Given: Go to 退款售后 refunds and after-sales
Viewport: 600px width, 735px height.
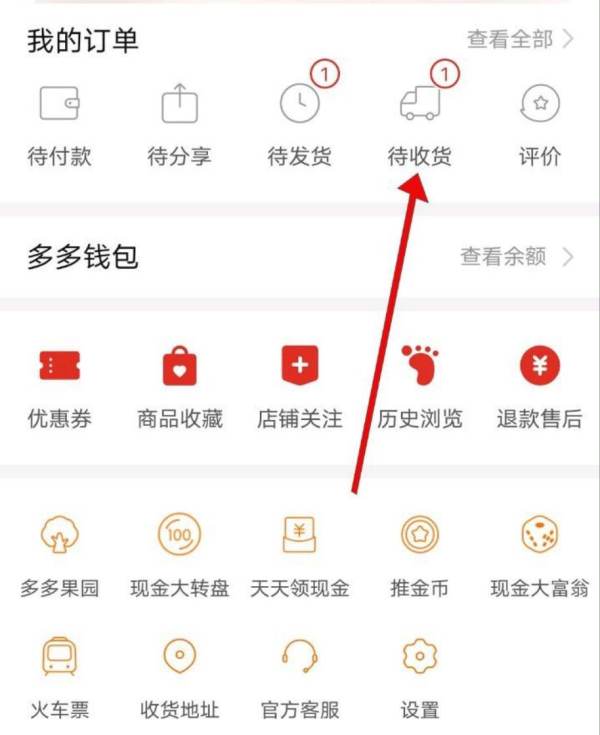Looking at the screenshot, I should point(540,385).
